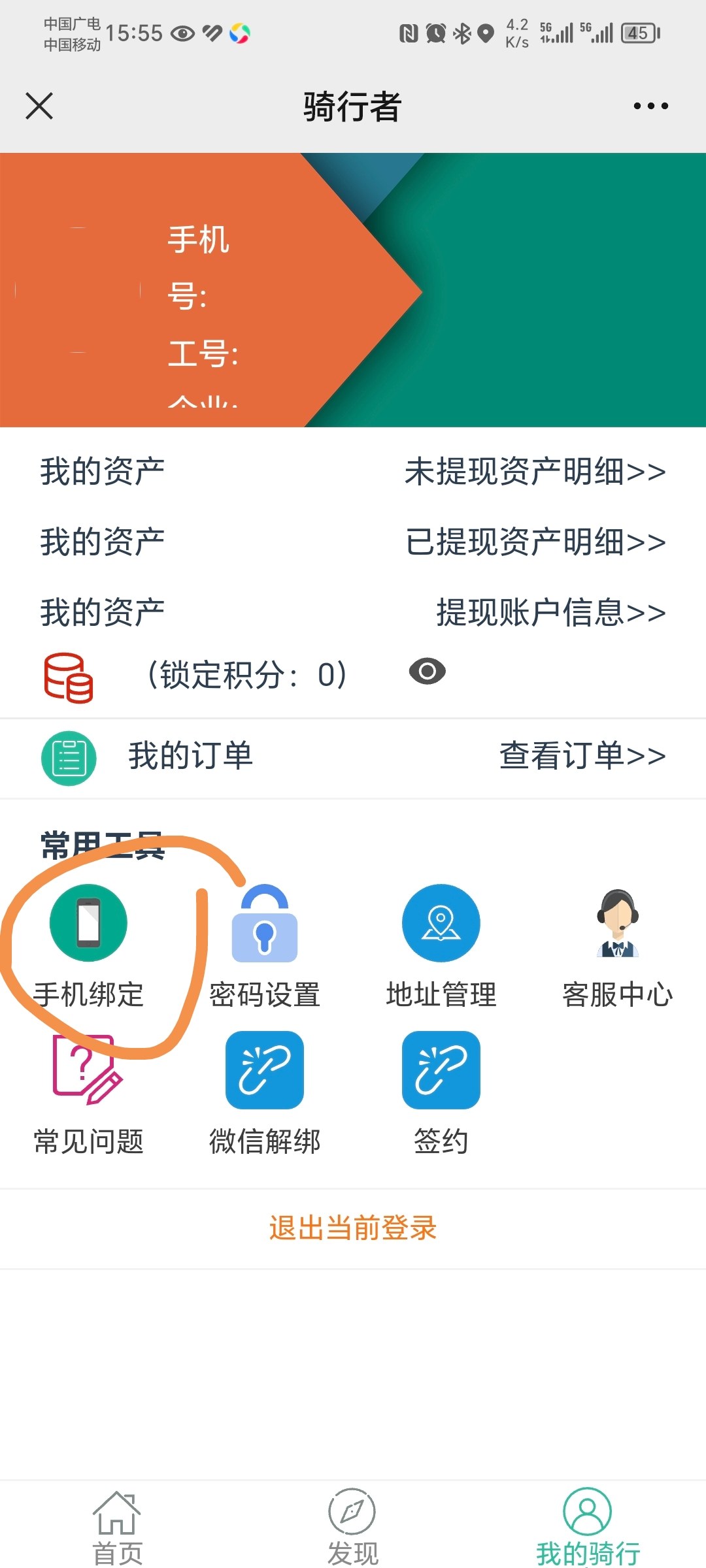The height and width of the screenshot is (1568, 706).
Task: Open 已提现资产明细 link
Action: point(535,542)
